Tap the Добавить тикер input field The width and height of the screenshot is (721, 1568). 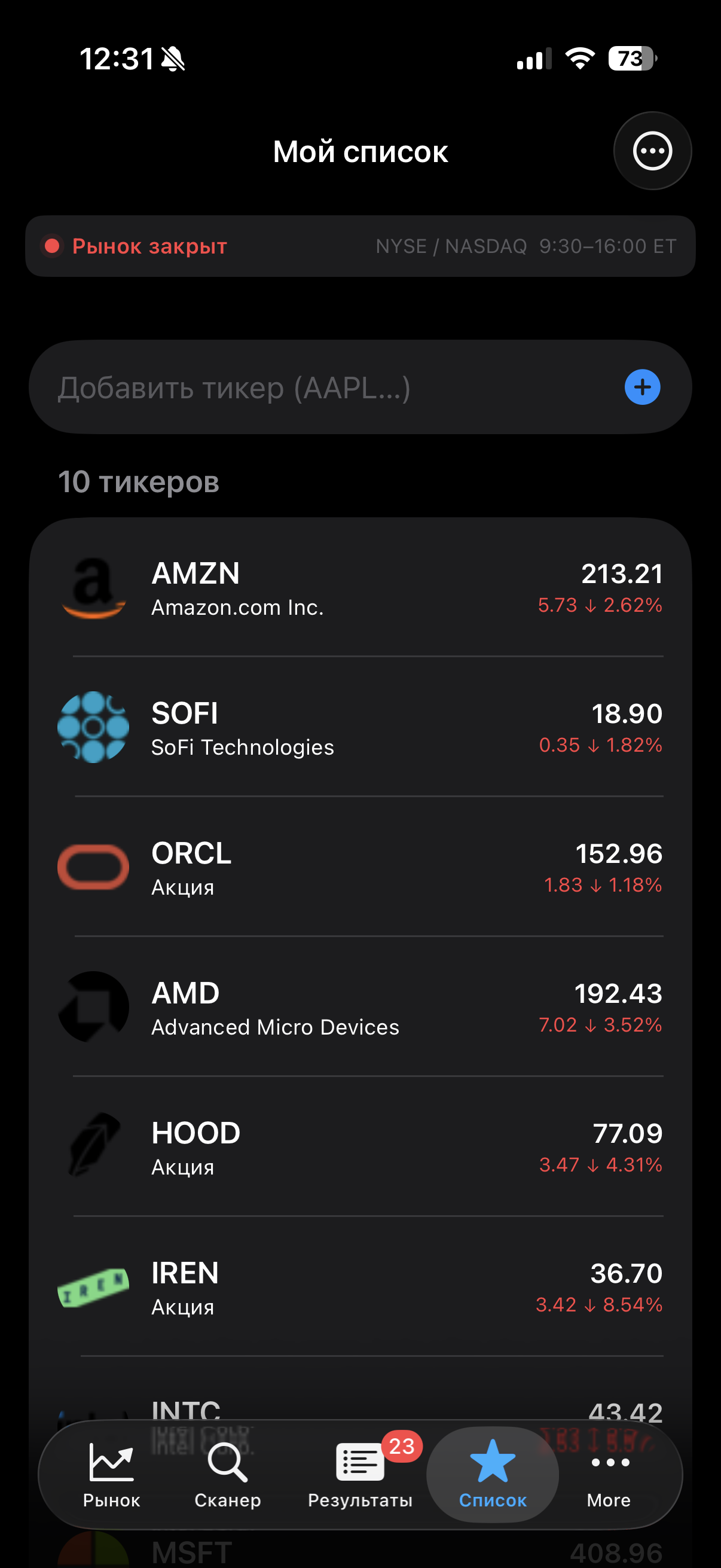pyautogui.click(x=274, y=386)
